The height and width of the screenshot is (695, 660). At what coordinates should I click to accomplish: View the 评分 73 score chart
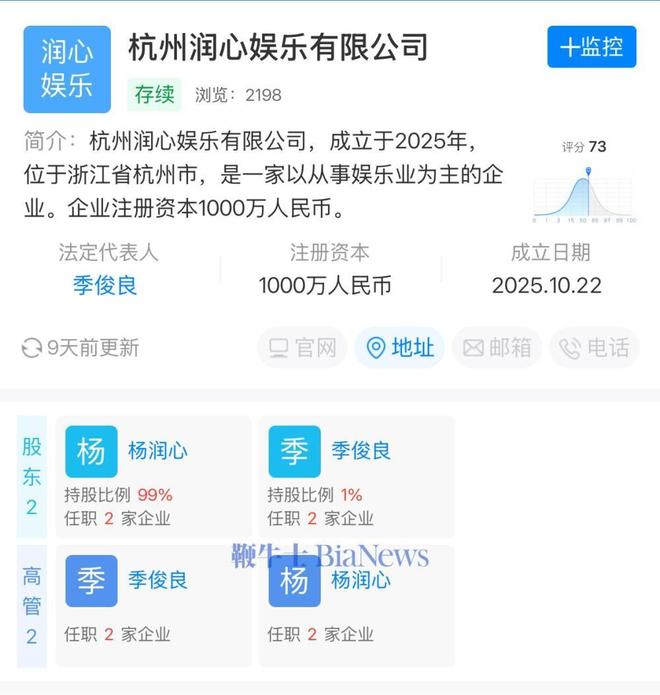tap(584, 183)
